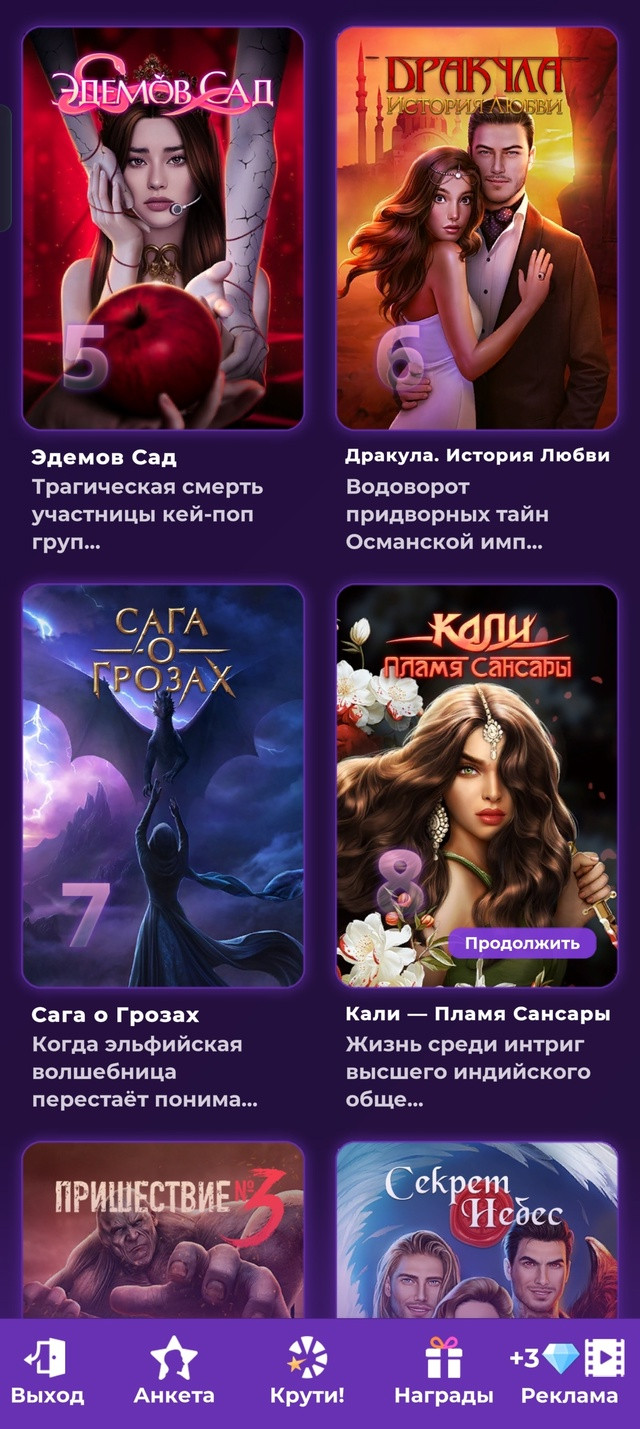Select the Сага о Грозах story

(x=163, y=785)
